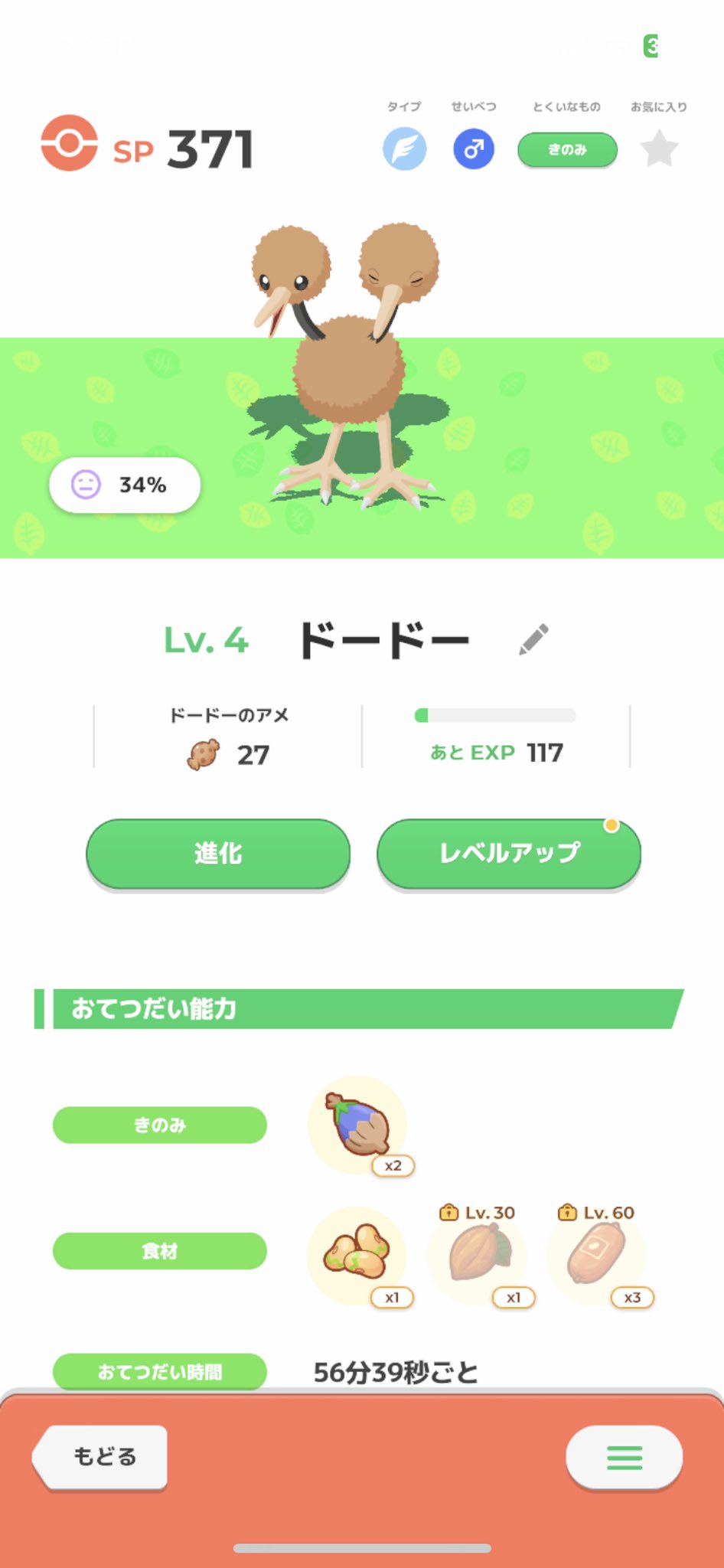Viewport: 724px width, 1568px height.
Task: Tap the 34% energy mood indicator
Action: pyautogui.click(x=125, y=485)
